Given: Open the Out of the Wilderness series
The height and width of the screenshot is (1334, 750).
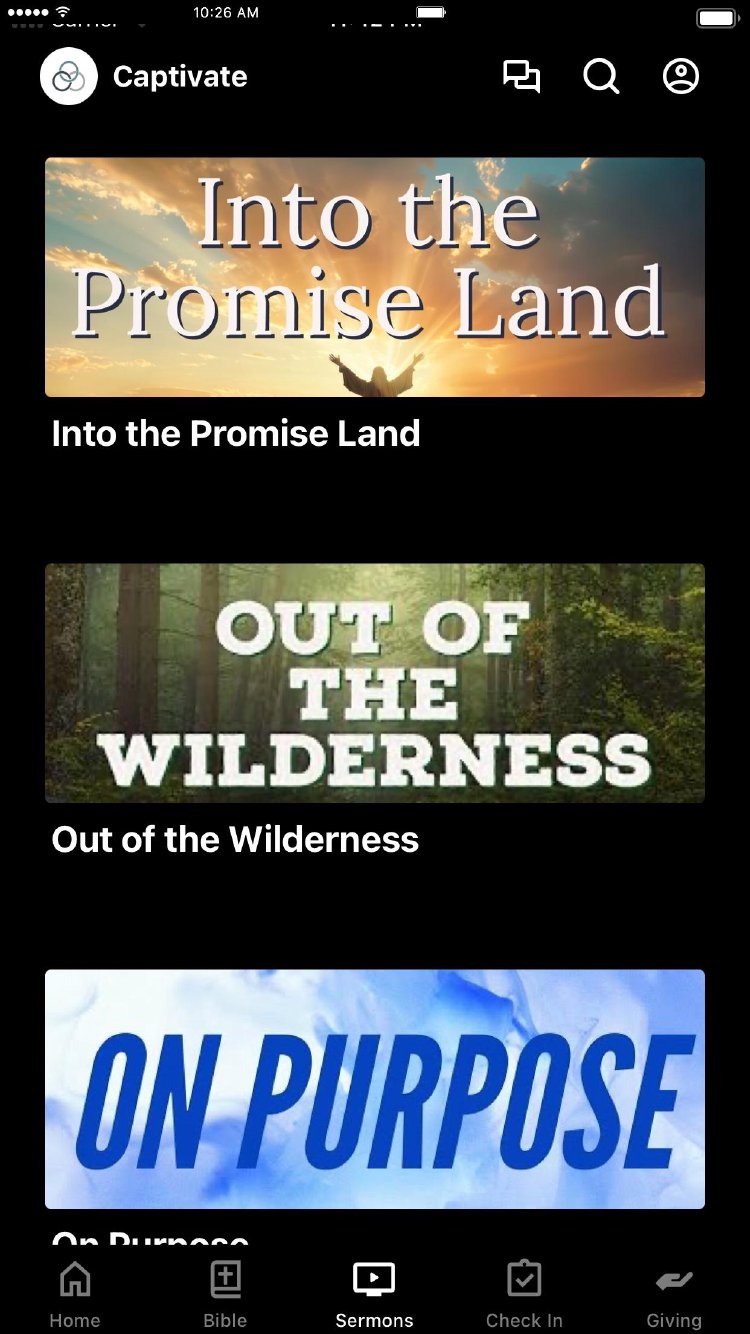Looking at the screenshot, I should coord(375,683).
